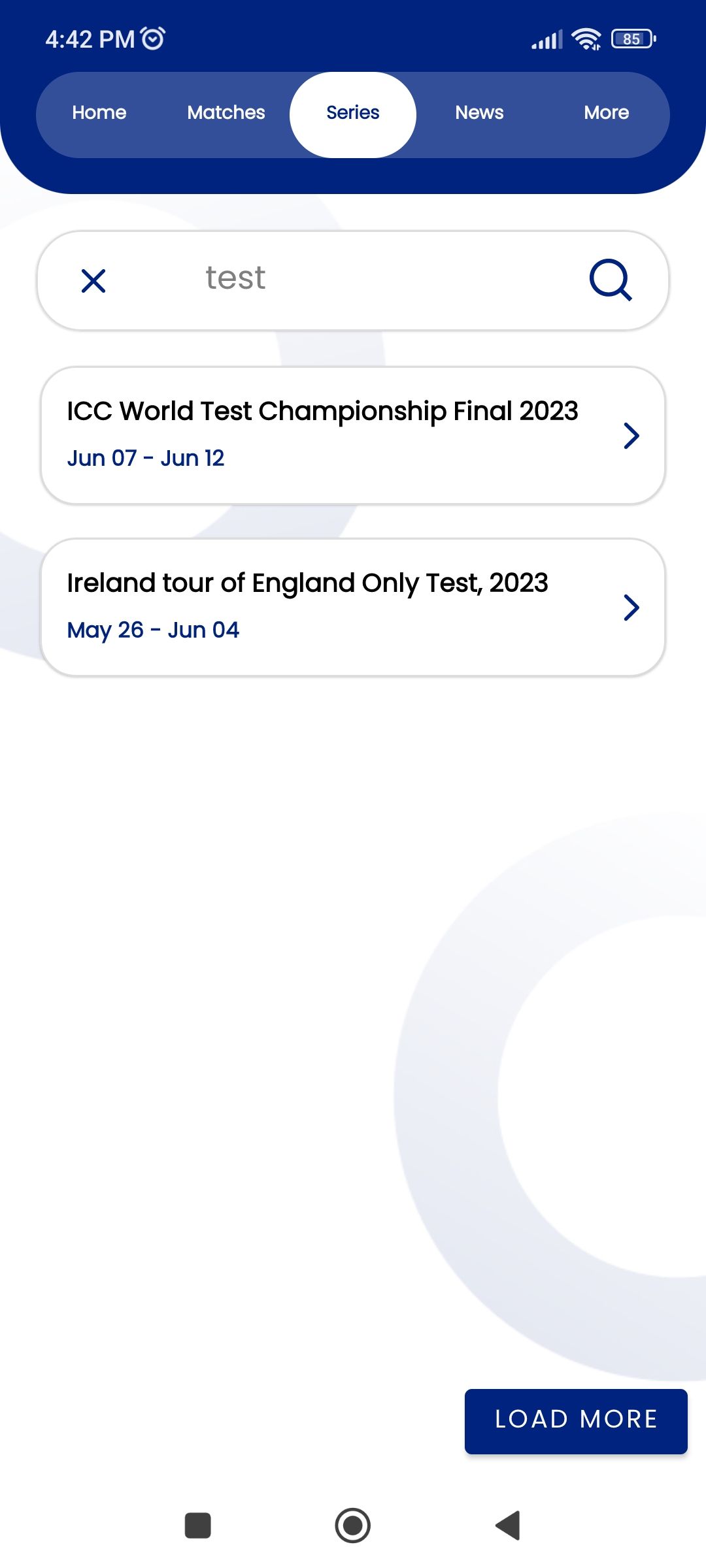
Task: Open the News tab
Action: point(479,113)
